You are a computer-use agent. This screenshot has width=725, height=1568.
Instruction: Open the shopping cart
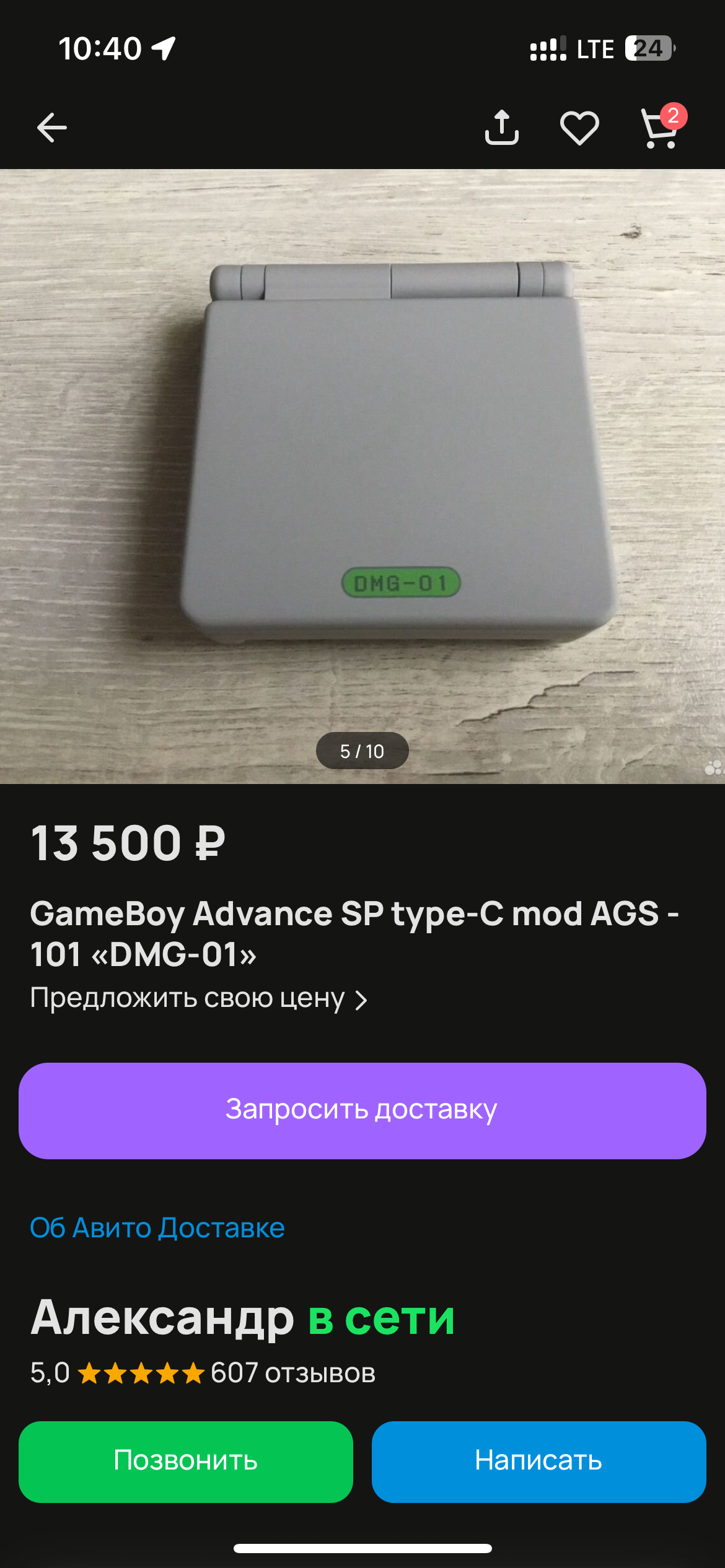pos(660,128)
